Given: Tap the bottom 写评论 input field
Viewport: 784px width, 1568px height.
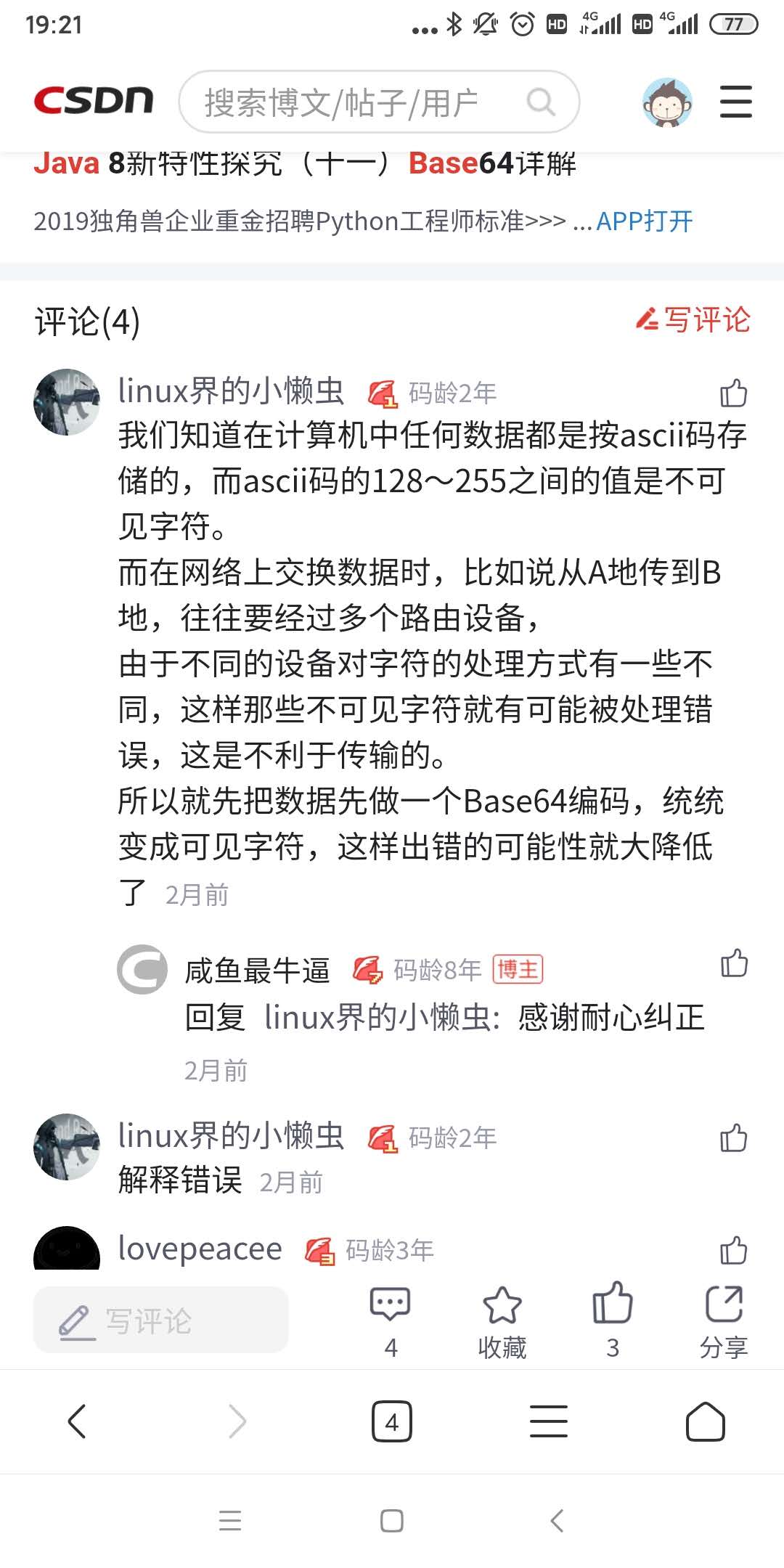Looking at the screenshot, I should pyautogui.click(x=161, y=1320).
